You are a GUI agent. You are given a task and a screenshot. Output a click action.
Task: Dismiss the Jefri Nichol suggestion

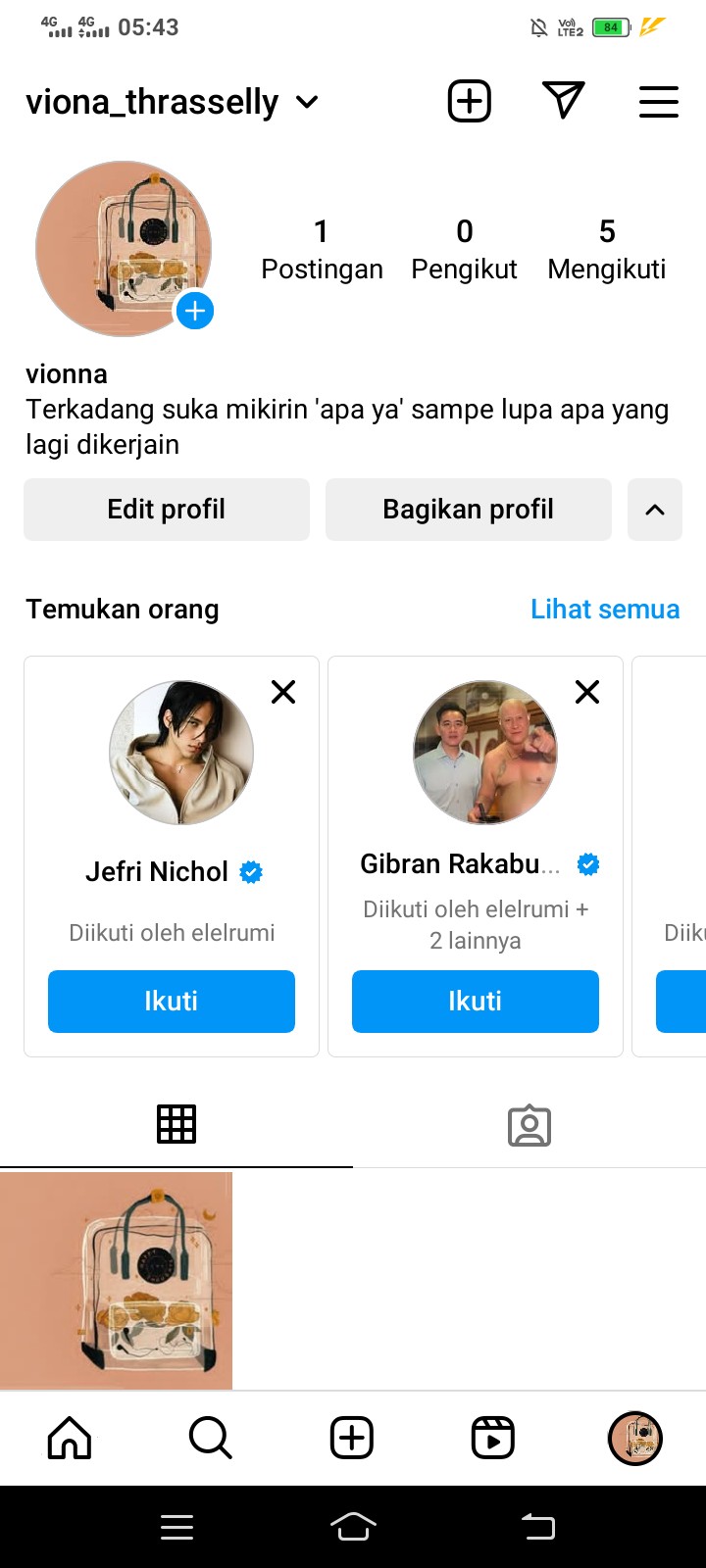click(x=283, y=692)
